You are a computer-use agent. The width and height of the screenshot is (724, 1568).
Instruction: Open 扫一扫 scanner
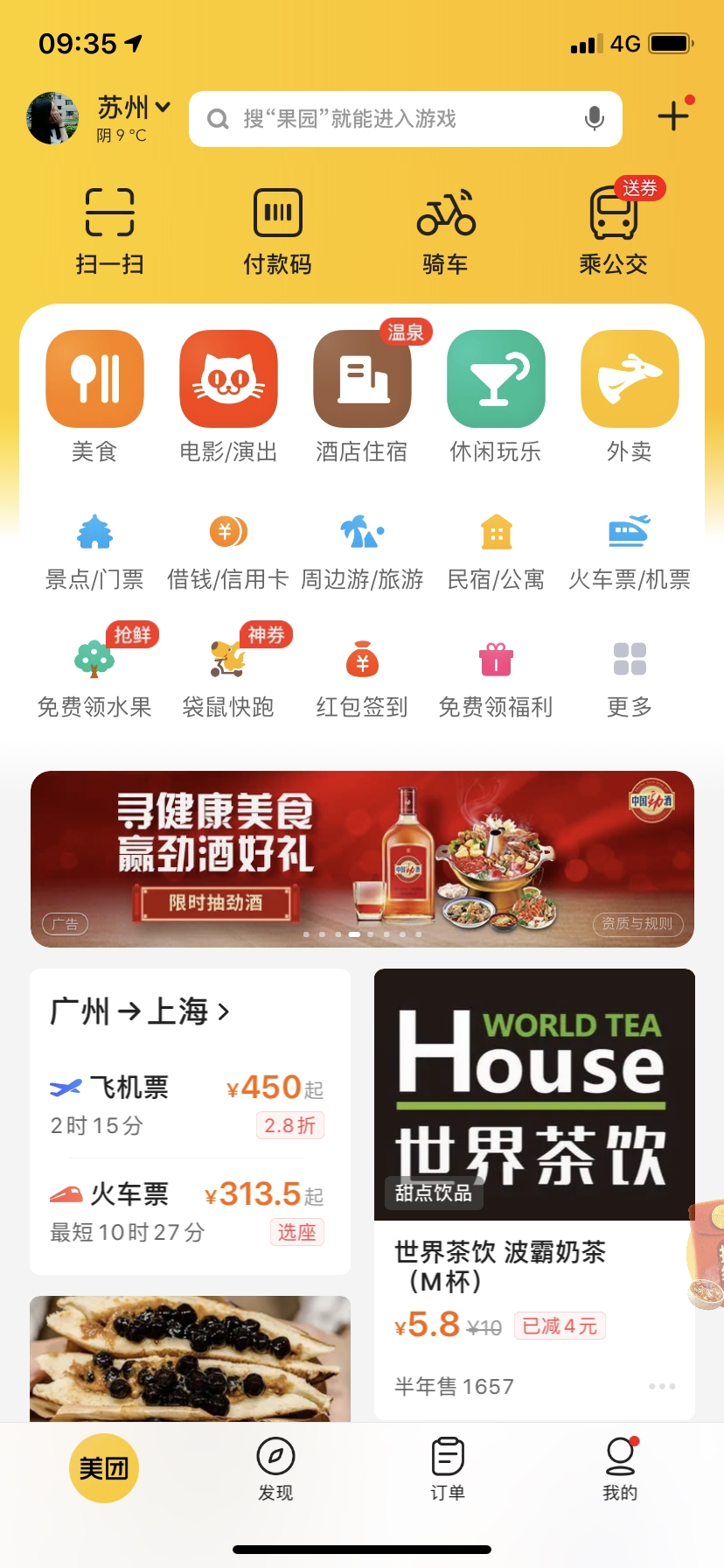coord(109,229)
